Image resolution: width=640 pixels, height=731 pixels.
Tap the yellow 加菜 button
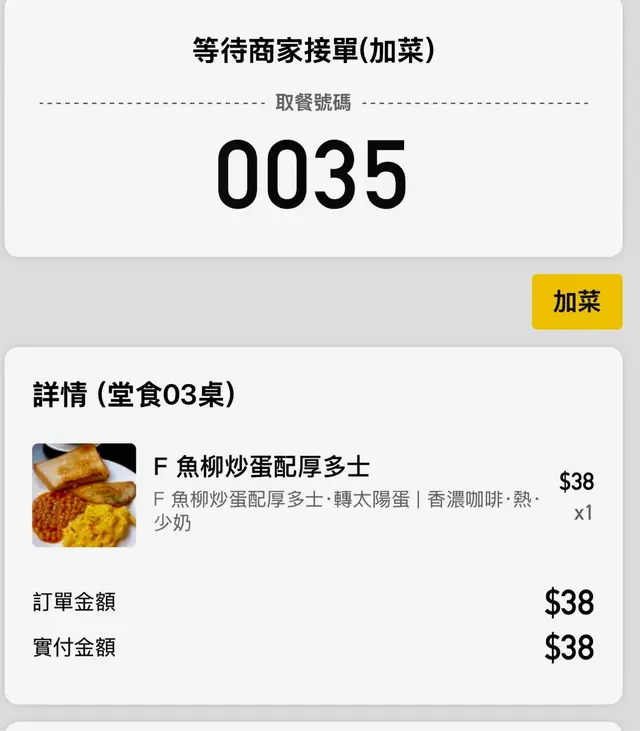click(577, 301)
